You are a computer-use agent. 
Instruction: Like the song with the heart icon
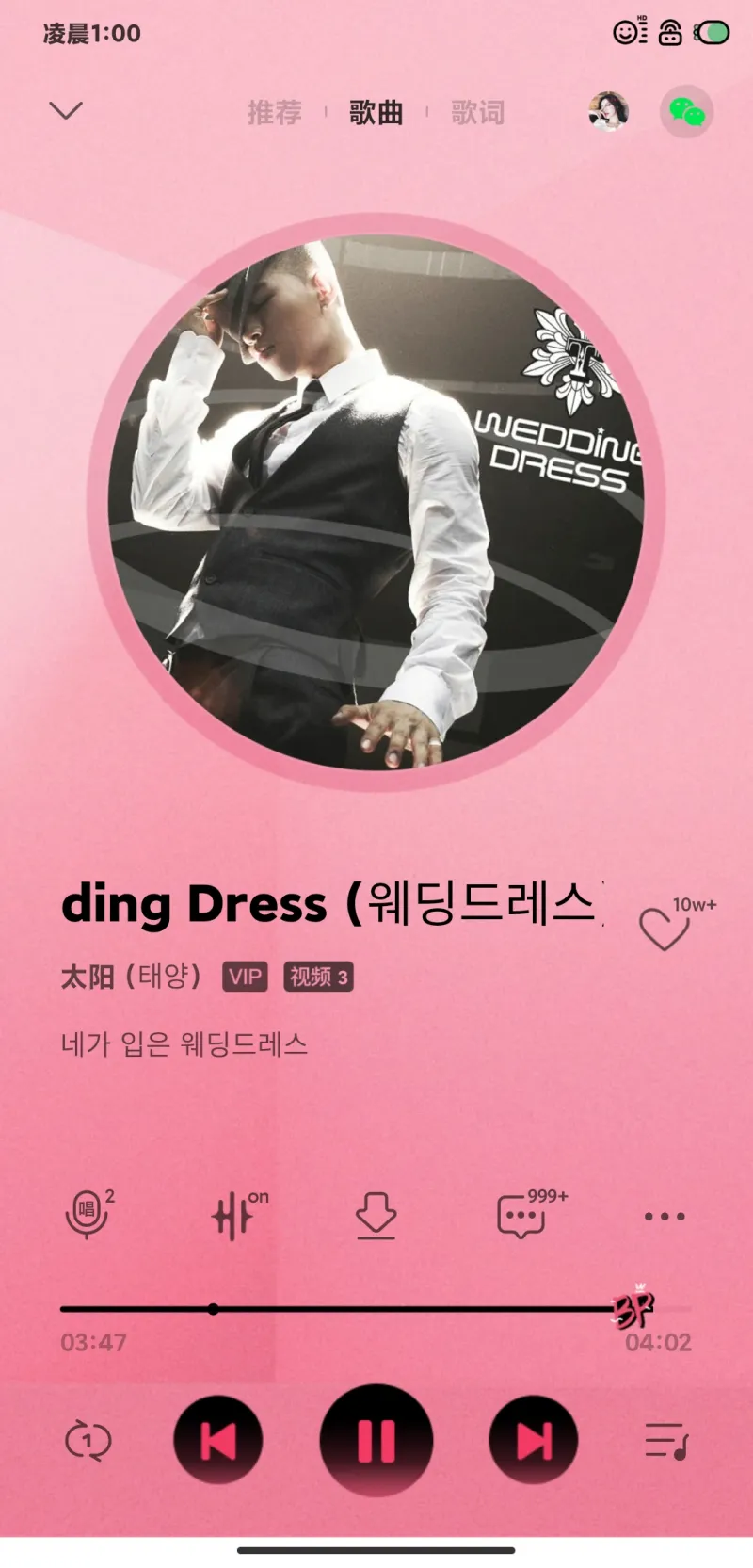pos(665,928)
